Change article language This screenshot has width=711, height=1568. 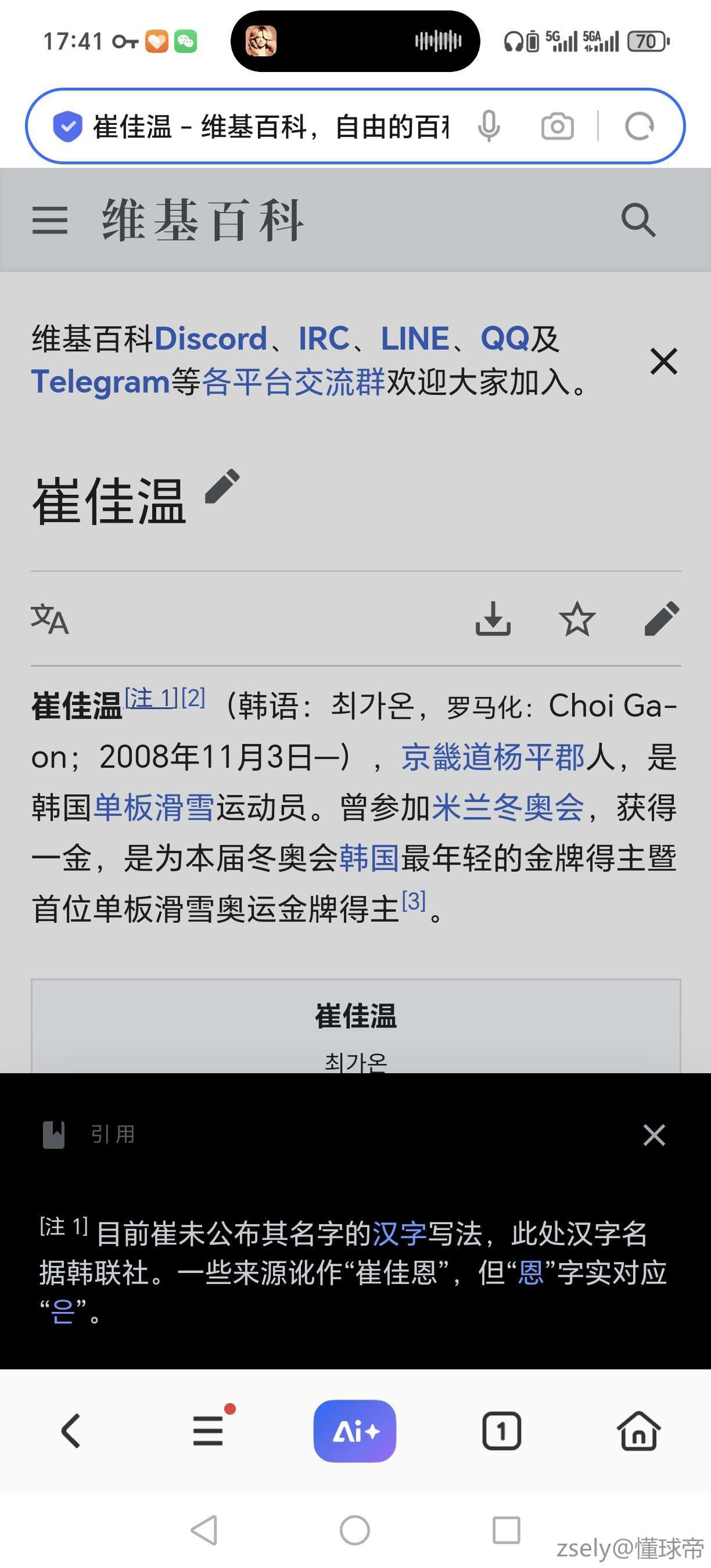point(50,619)
